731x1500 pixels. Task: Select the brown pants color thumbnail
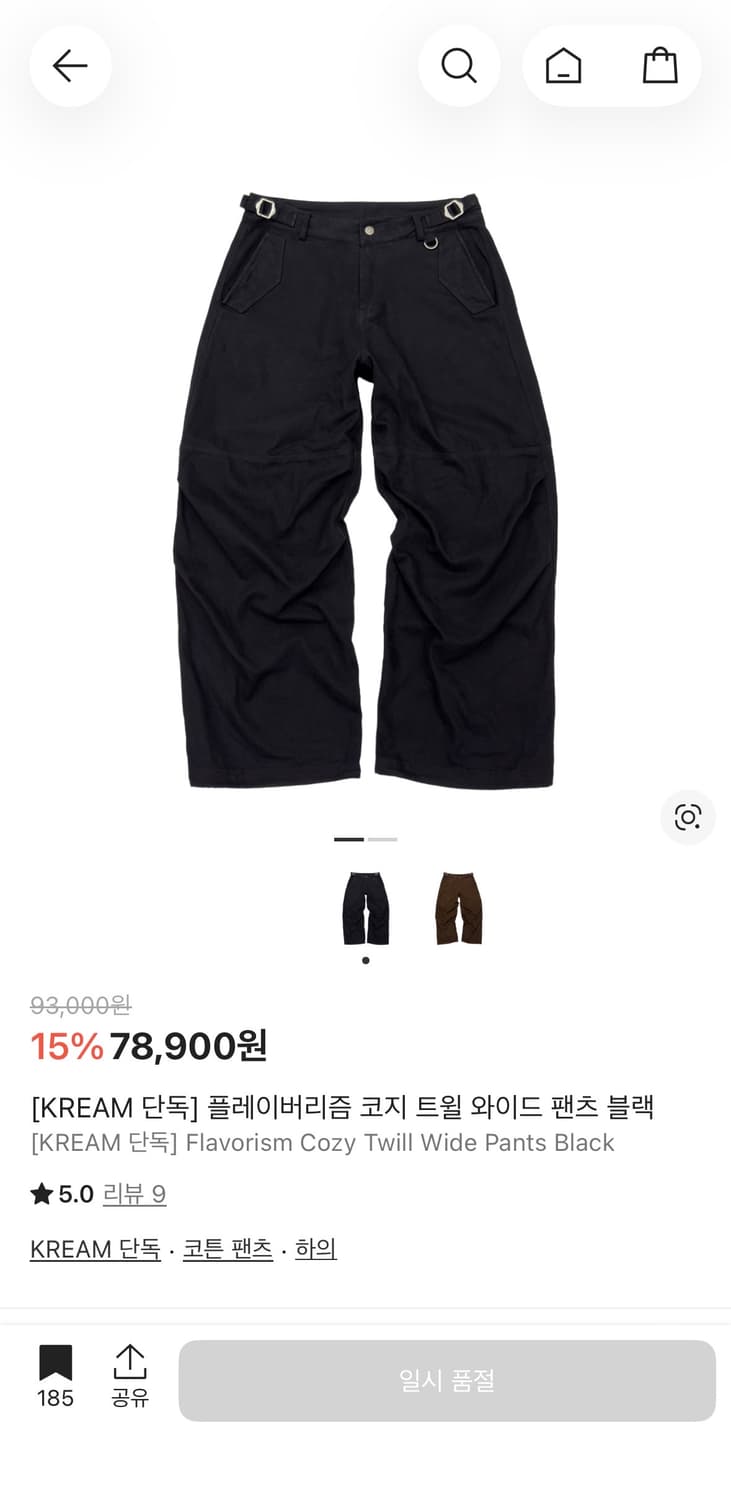pyautogui.click(x=458, y=905)
